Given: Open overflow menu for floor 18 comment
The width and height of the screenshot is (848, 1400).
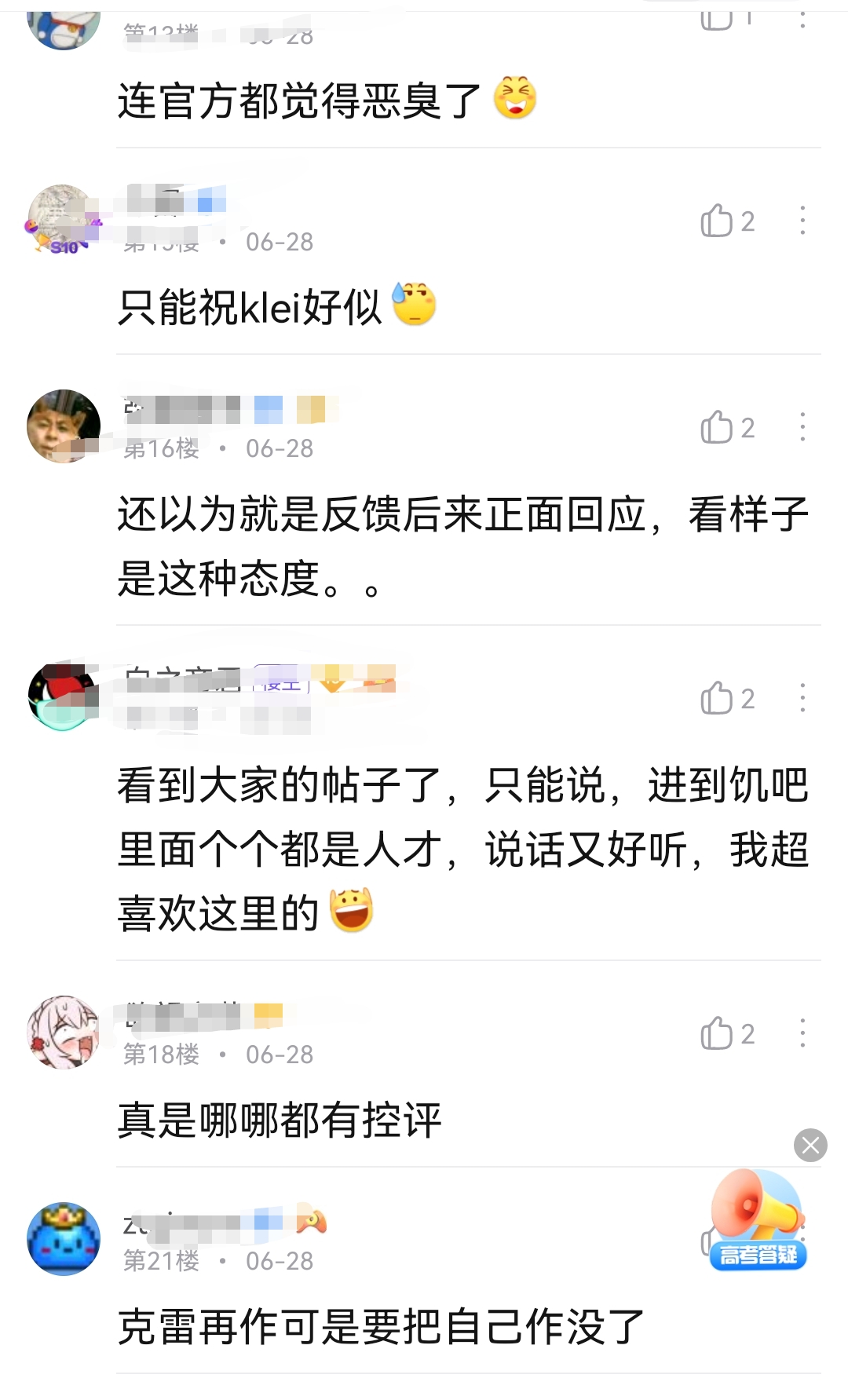Looking at the screenshot, I should tap(802, 1034).
